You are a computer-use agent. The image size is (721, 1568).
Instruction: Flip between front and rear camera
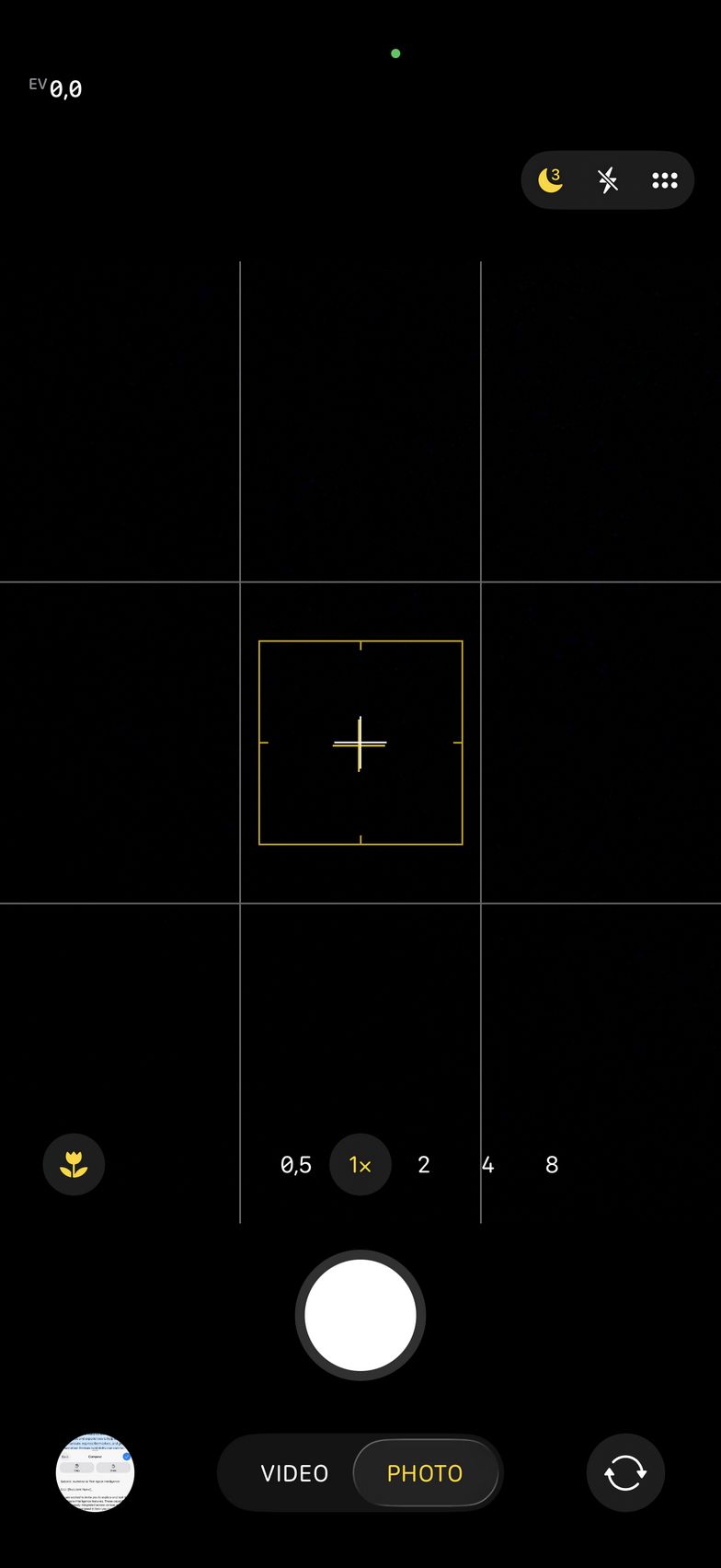tap(625, 1473)
